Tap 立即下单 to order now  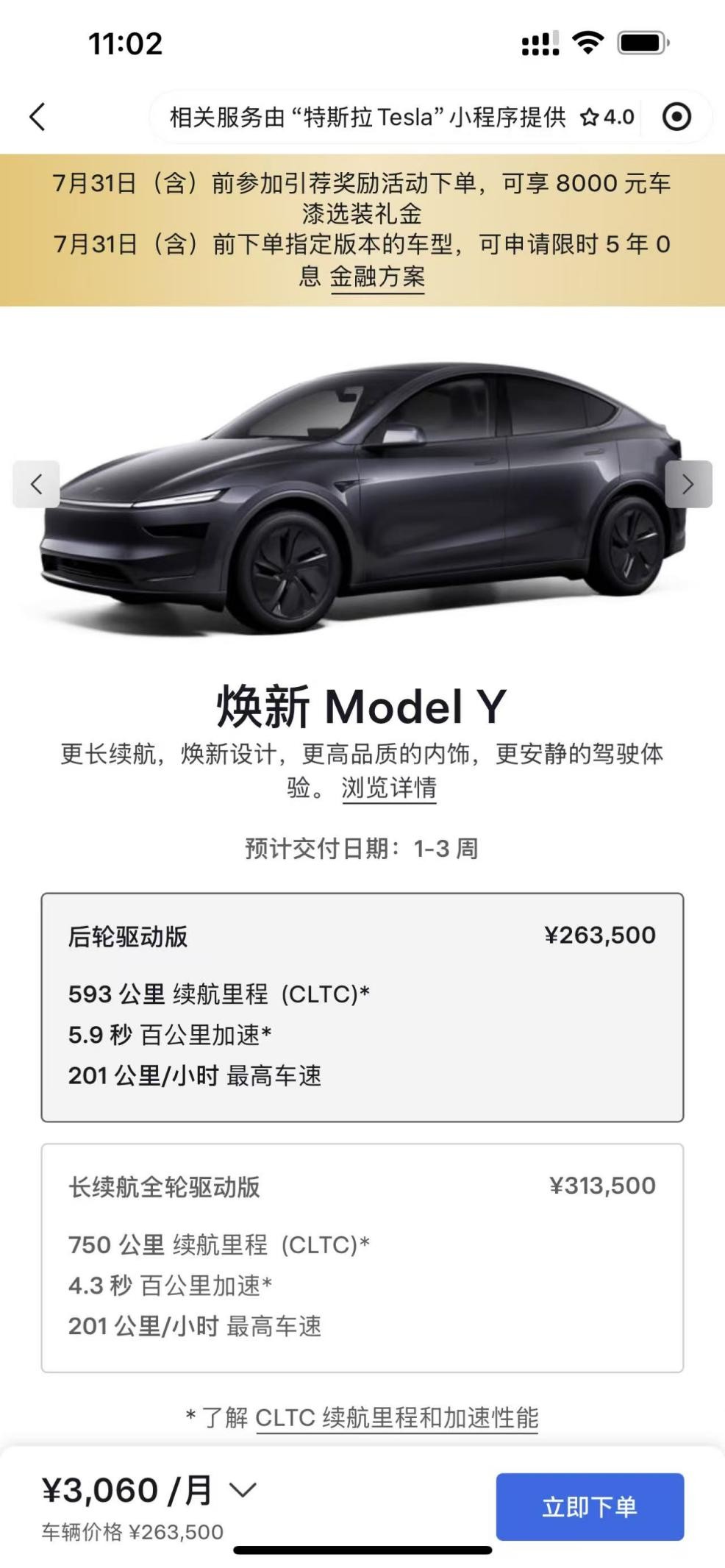(590, 1506)
